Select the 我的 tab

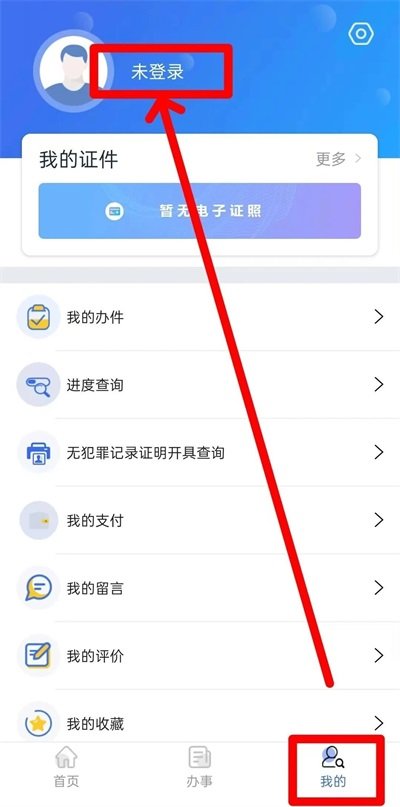(x=333, y=767)
